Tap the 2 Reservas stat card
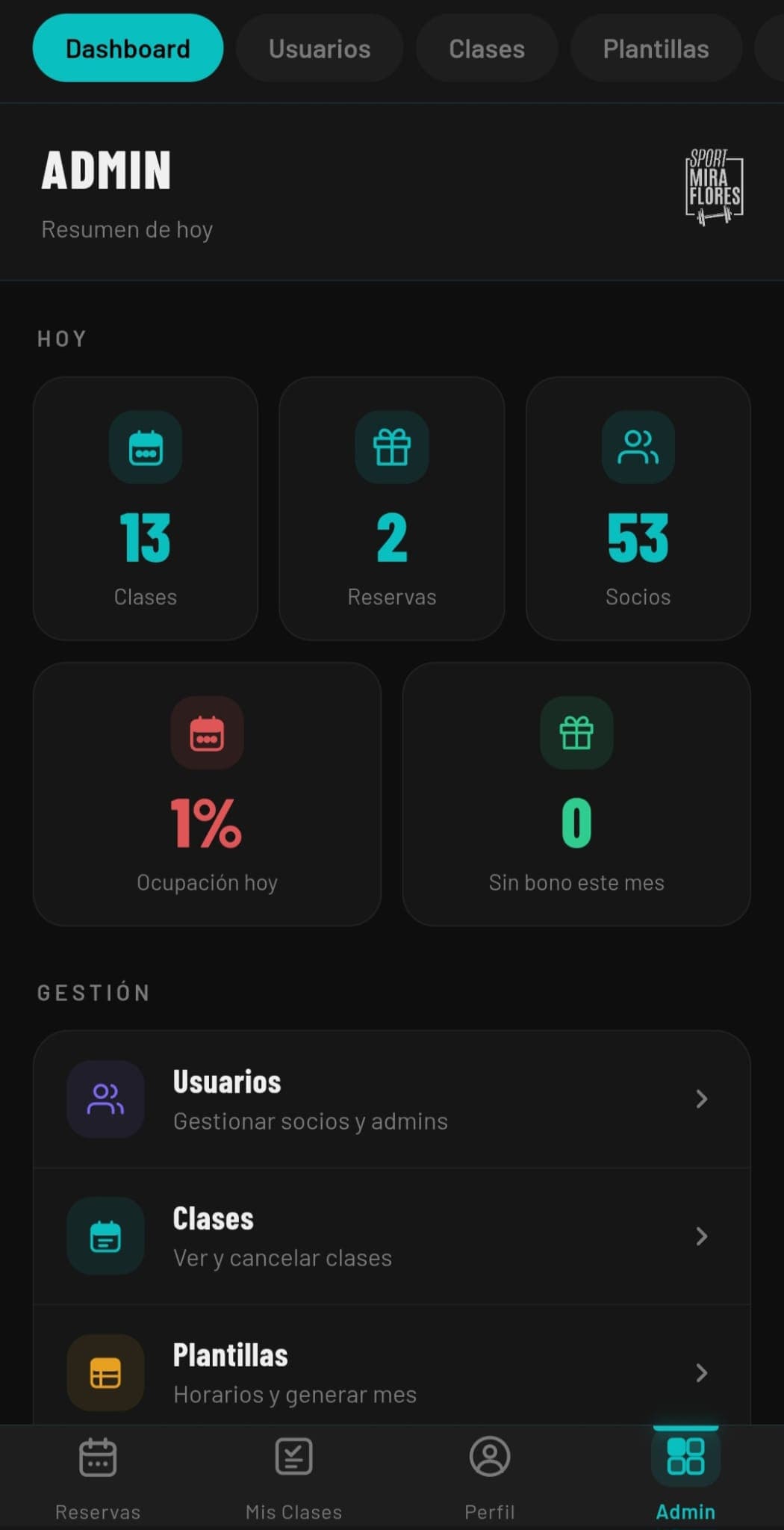The width and height of the screenshot is (784, 1530). [x=392, y=509]
